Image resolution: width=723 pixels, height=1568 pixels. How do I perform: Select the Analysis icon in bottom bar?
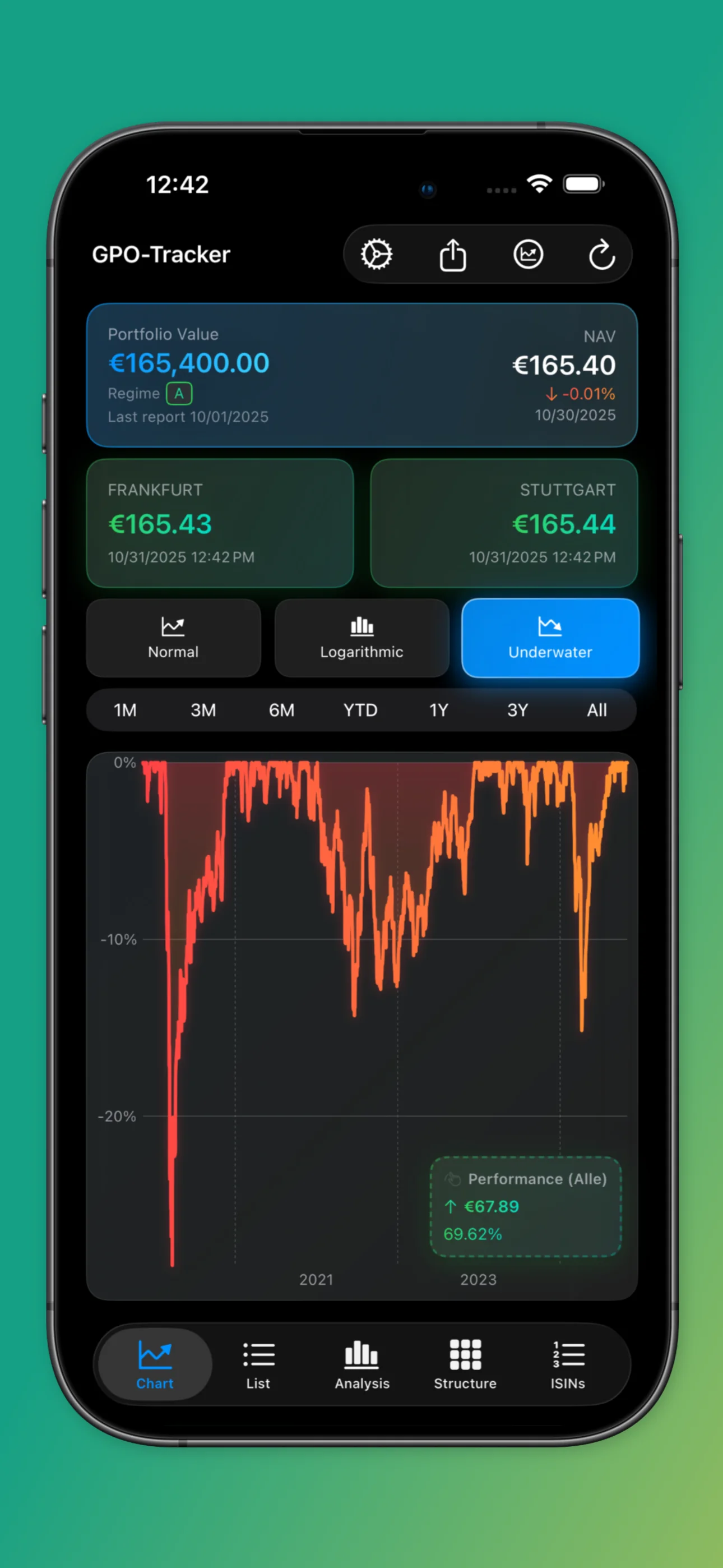point(361,1363)
